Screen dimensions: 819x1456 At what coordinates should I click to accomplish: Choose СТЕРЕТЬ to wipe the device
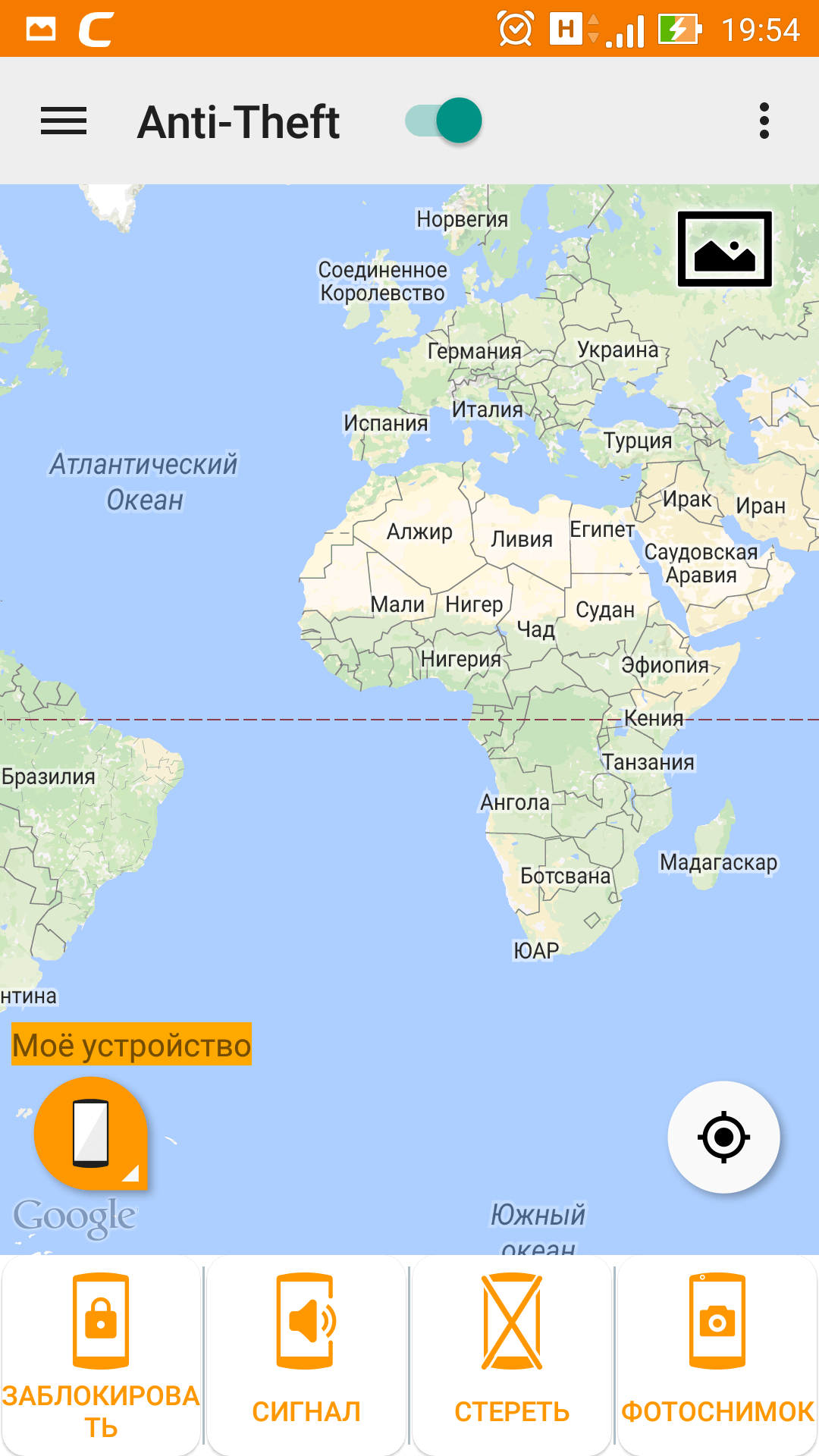click(512, 1355)
